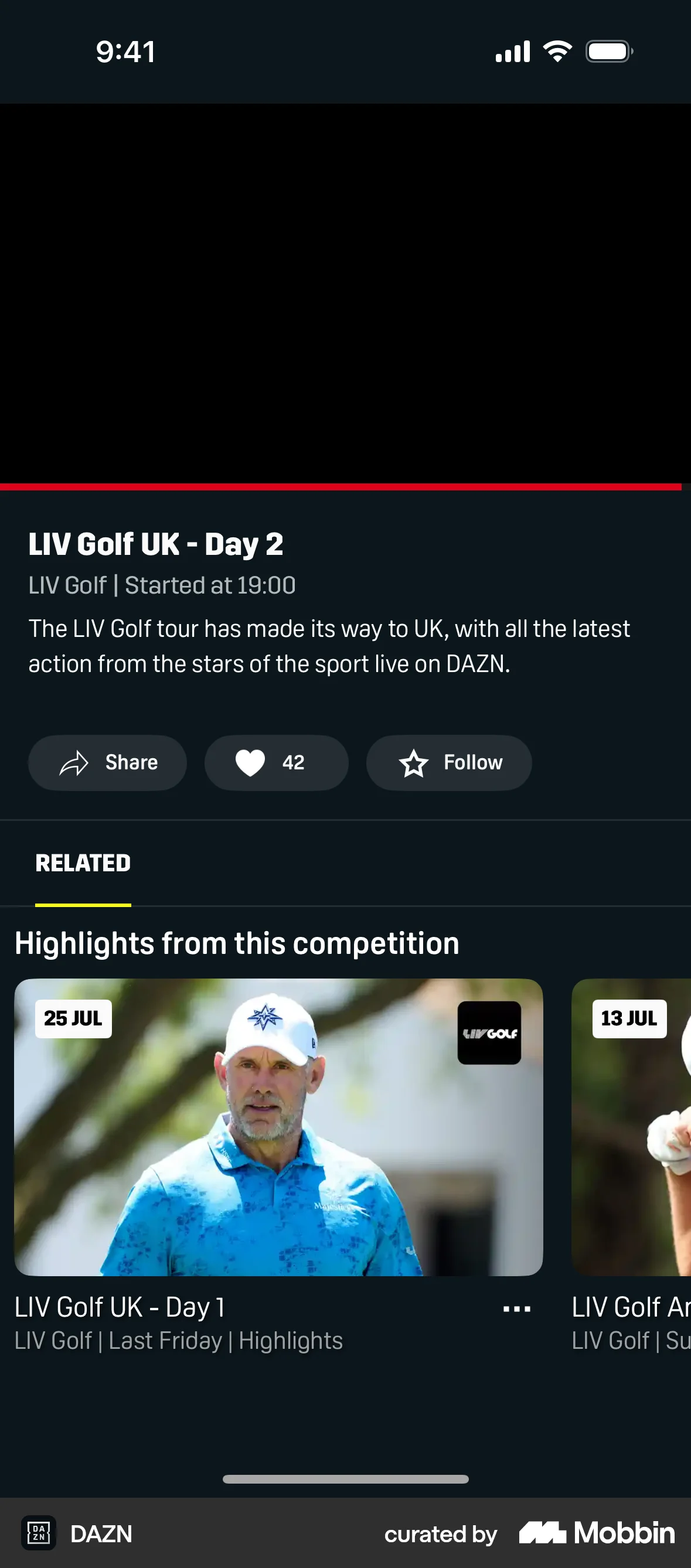Expand the event description text
Screen dimensions: 691x1568
[329, 645]
